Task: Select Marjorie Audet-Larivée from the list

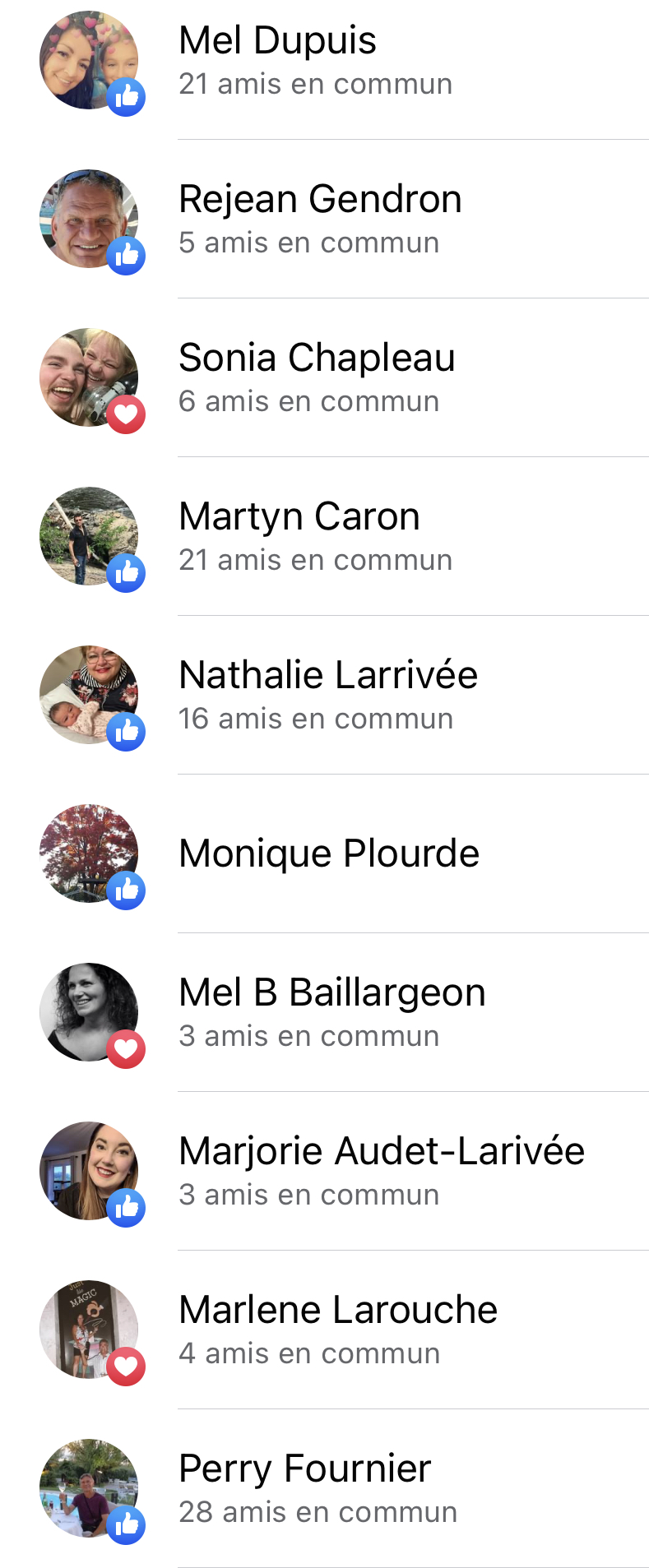Action: point(382,1152)
